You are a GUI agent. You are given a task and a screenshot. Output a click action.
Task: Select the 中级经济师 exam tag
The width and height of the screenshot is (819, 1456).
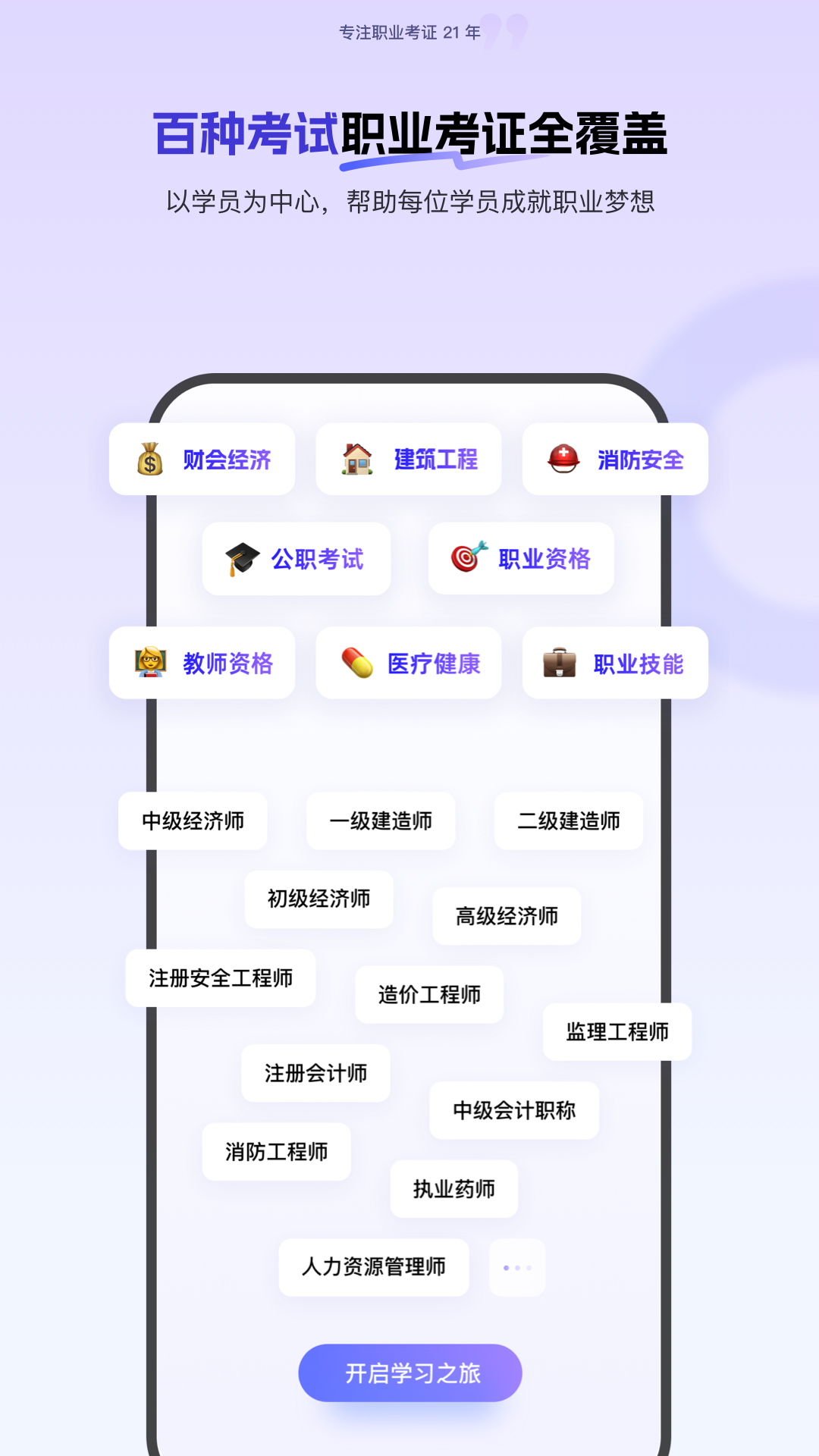click(193, 821)
